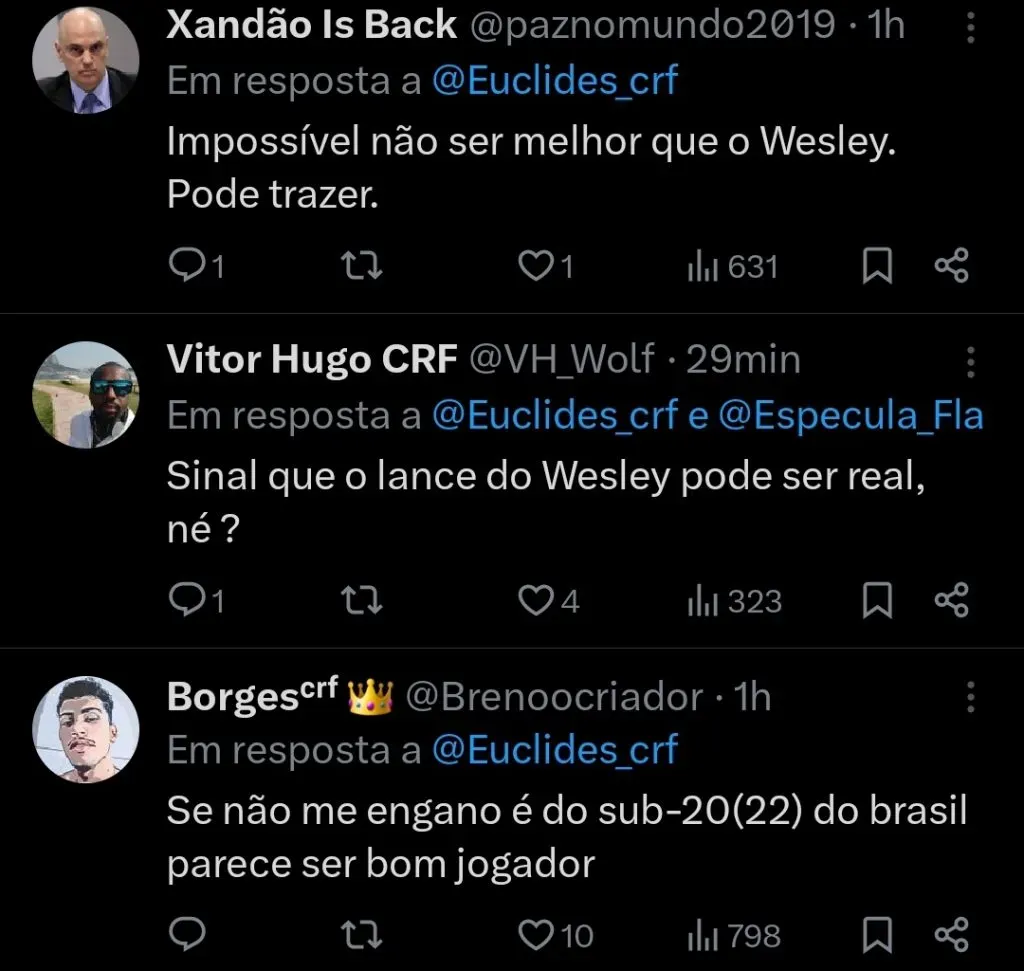Like the tweet by @Brenoocriador
This screenshot has height=971, width=1024.
click(x=538, y=935)
